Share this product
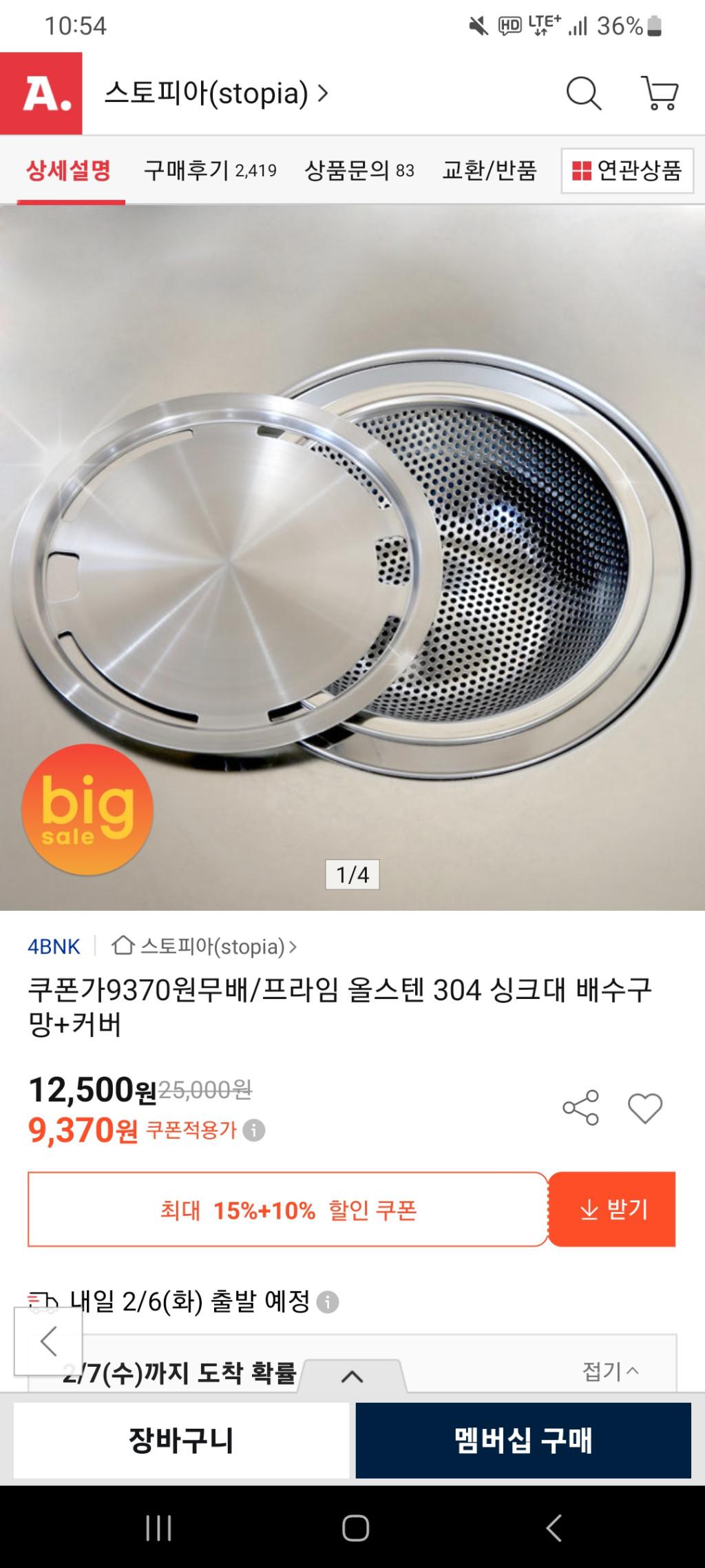Screen dimensions: 705x1568 581,1108
